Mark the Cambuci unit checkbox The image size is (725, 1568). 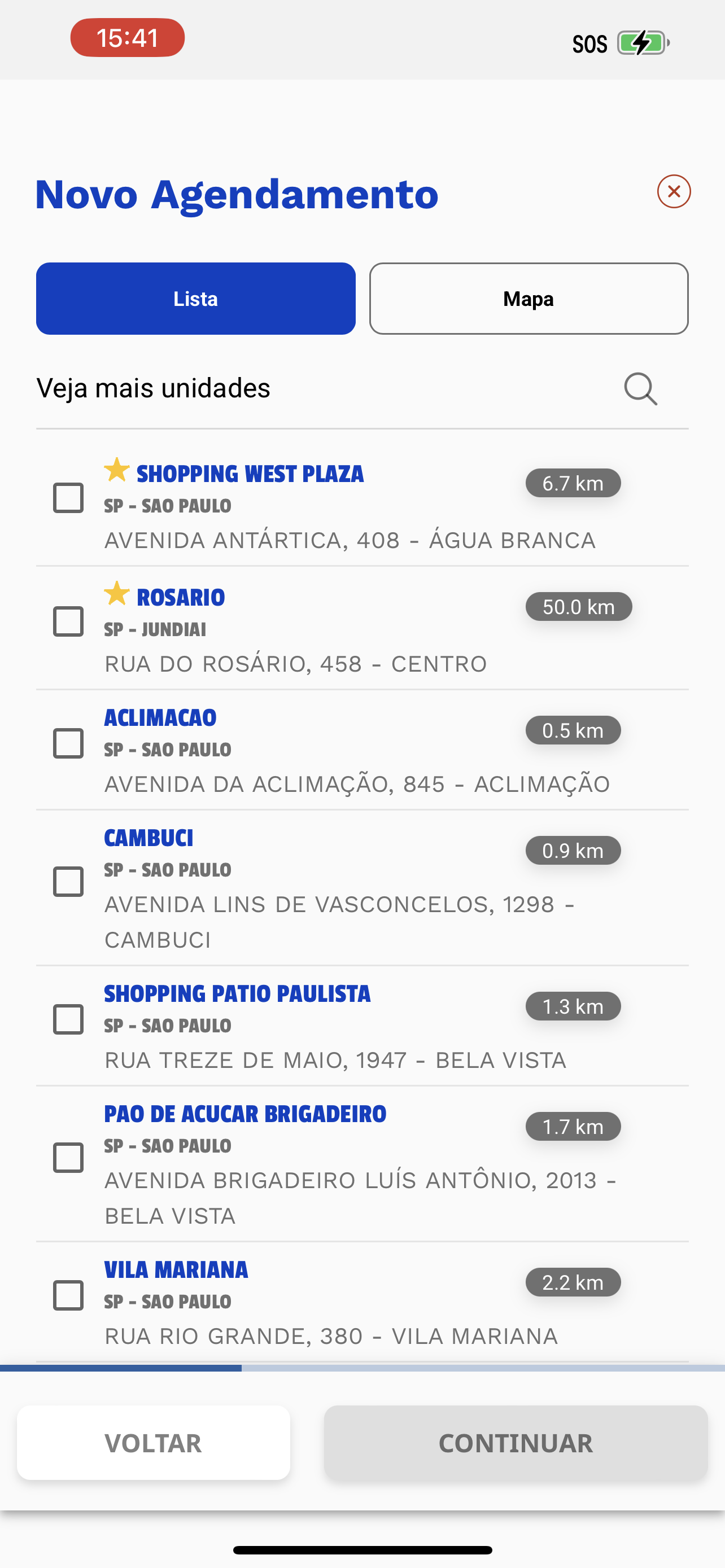coord(68,882)
